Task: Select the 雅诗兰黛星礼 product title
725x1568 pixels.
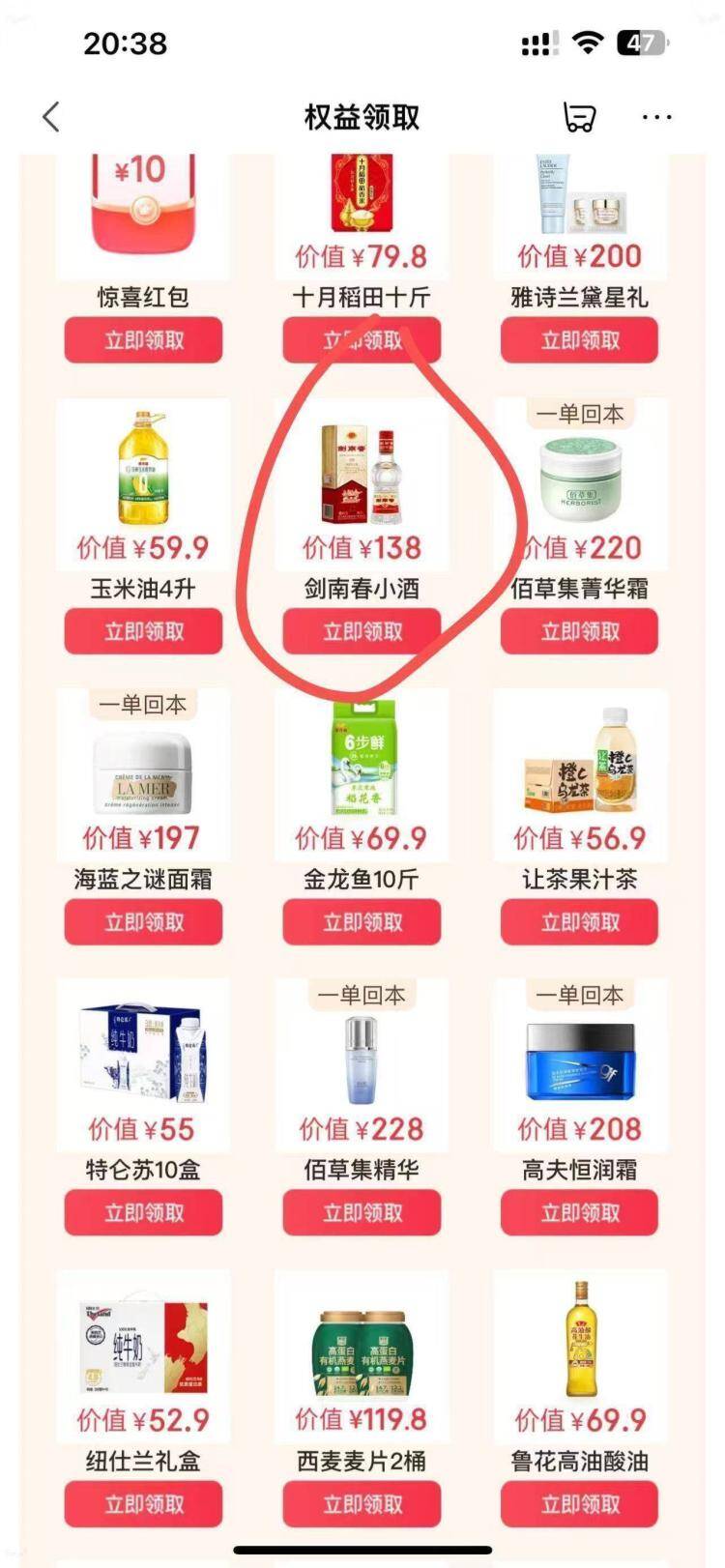Action: tap(578, 297)
